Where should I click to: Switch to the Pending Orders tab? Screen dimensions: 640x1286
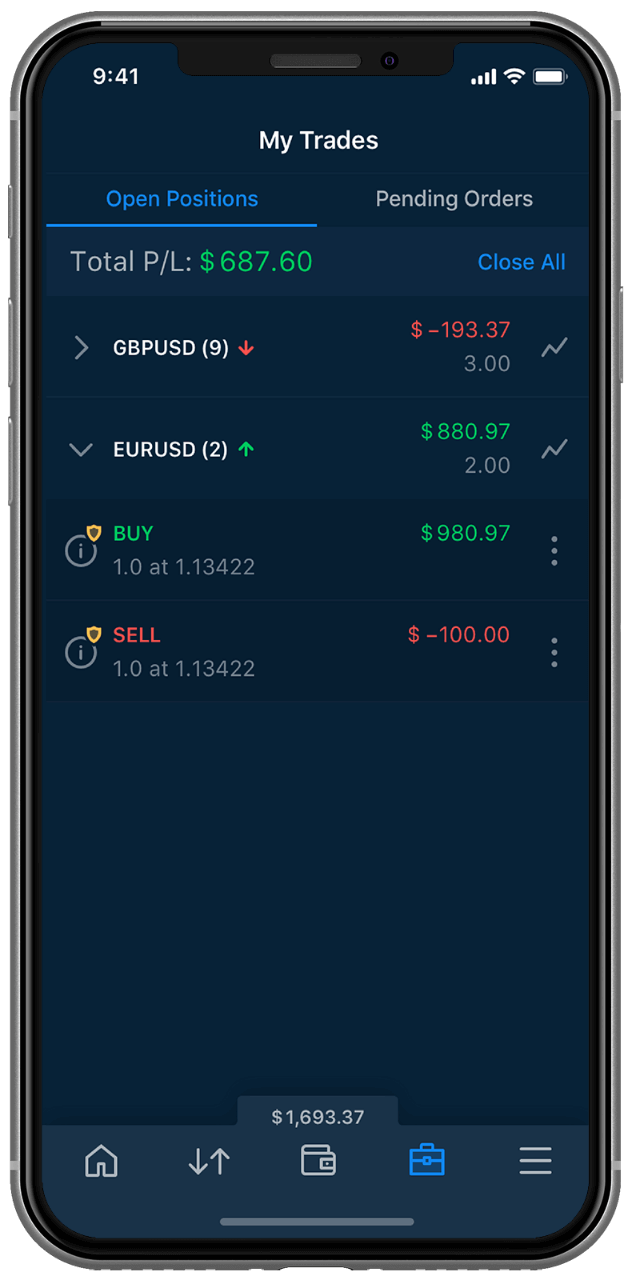[454, 199]
